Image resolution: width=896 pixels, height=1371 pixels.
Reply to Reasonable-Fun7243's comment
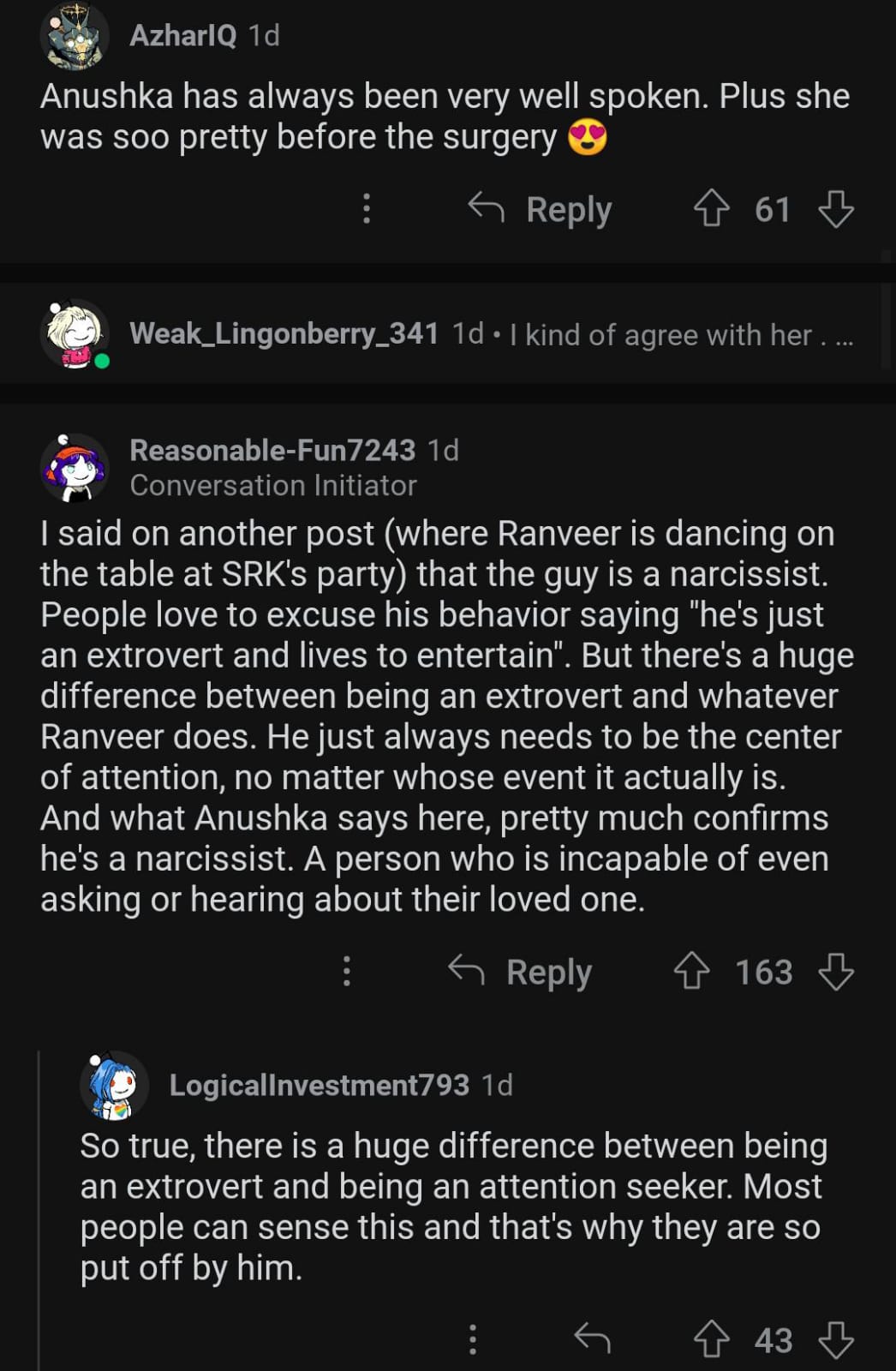tap(521, 972)
